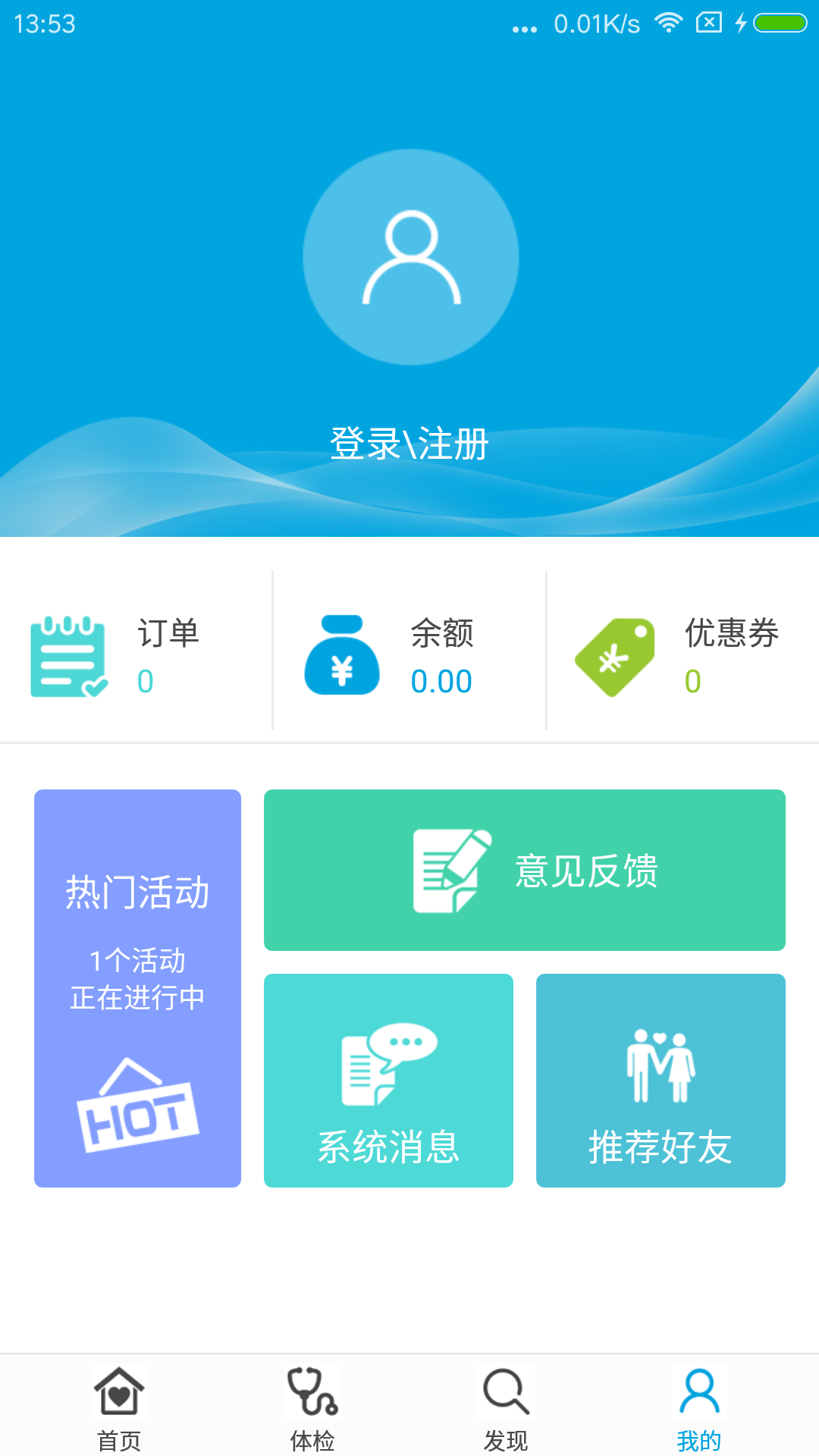Tap the profile avatar placeholder
819x1456 pixels.
point(410,257)
